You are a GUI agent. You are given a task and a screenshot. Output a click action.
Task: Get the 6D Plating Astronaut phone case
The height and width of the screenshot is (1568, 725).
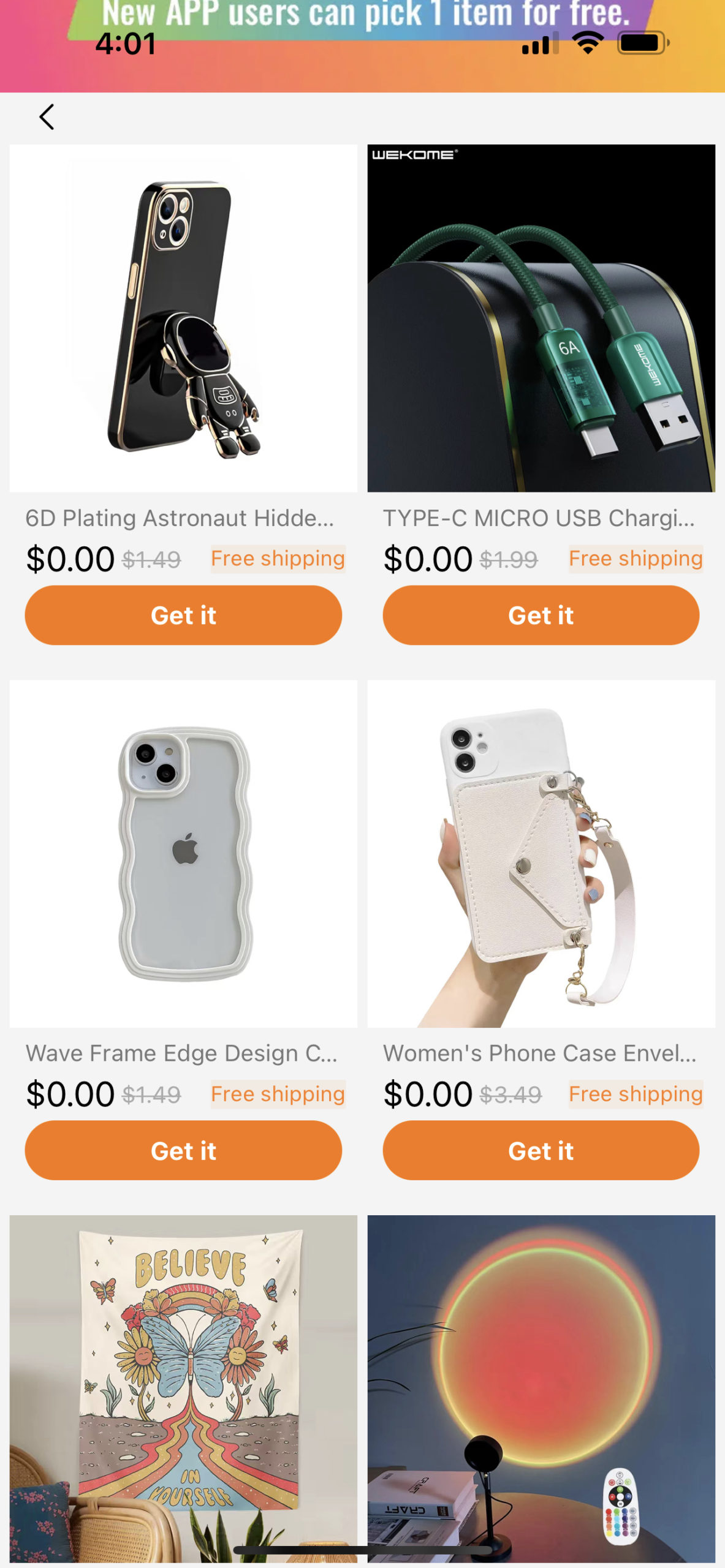point(183,615)
